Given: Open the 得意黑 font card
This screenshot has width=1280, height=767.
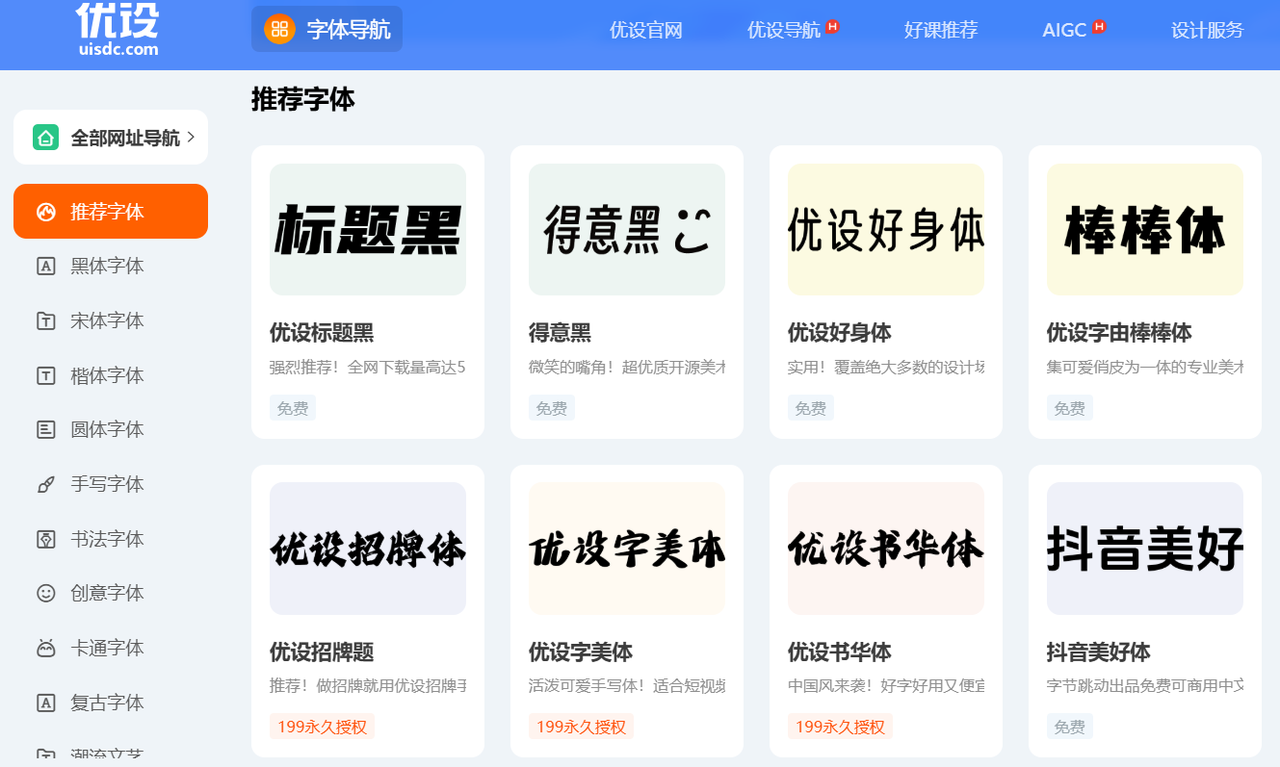Looking at the screenshot, I should pos(626,291).
